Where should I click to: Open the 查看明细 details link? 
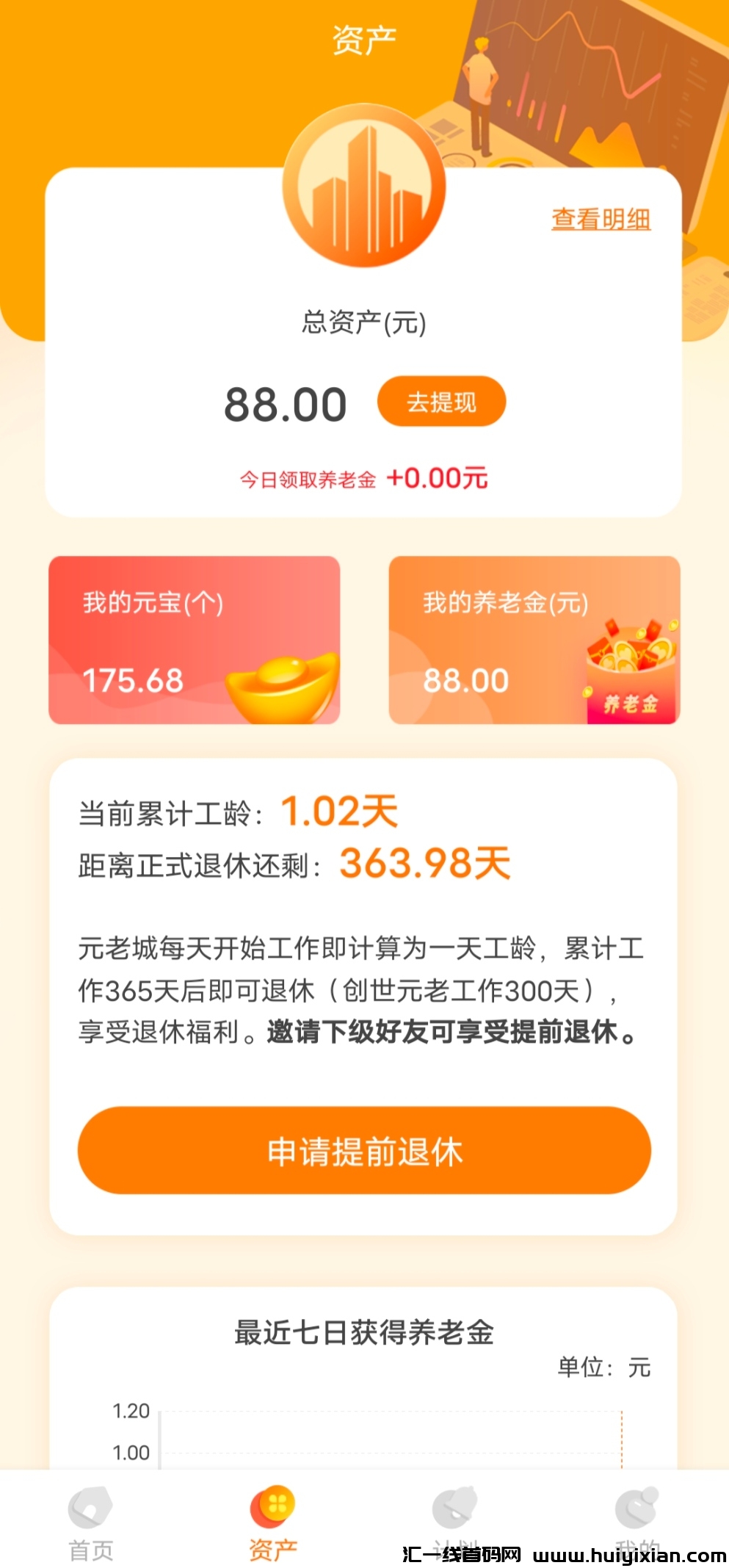pyautogui.click(x=601, y=219)
